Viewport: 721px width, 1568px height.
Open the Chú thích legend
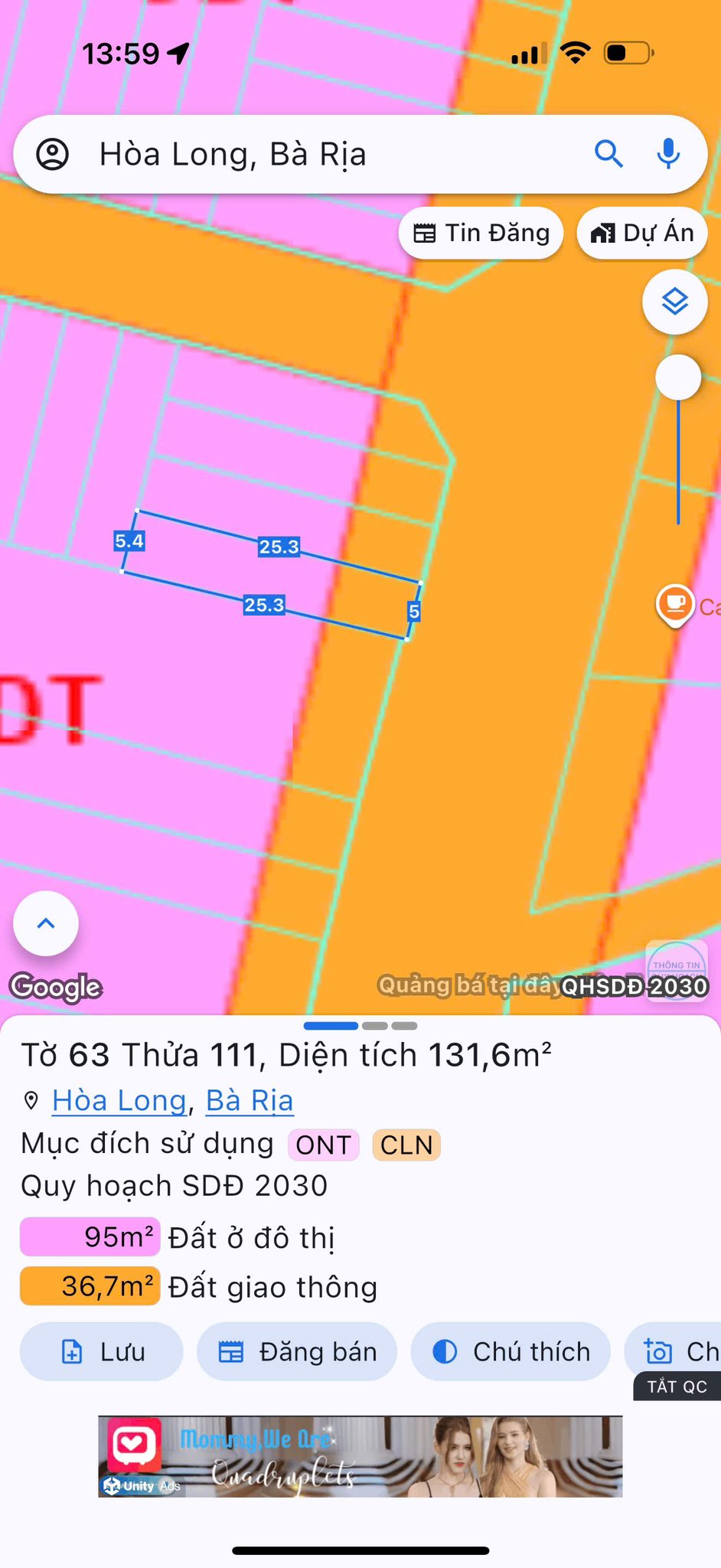coord(511,1351)
